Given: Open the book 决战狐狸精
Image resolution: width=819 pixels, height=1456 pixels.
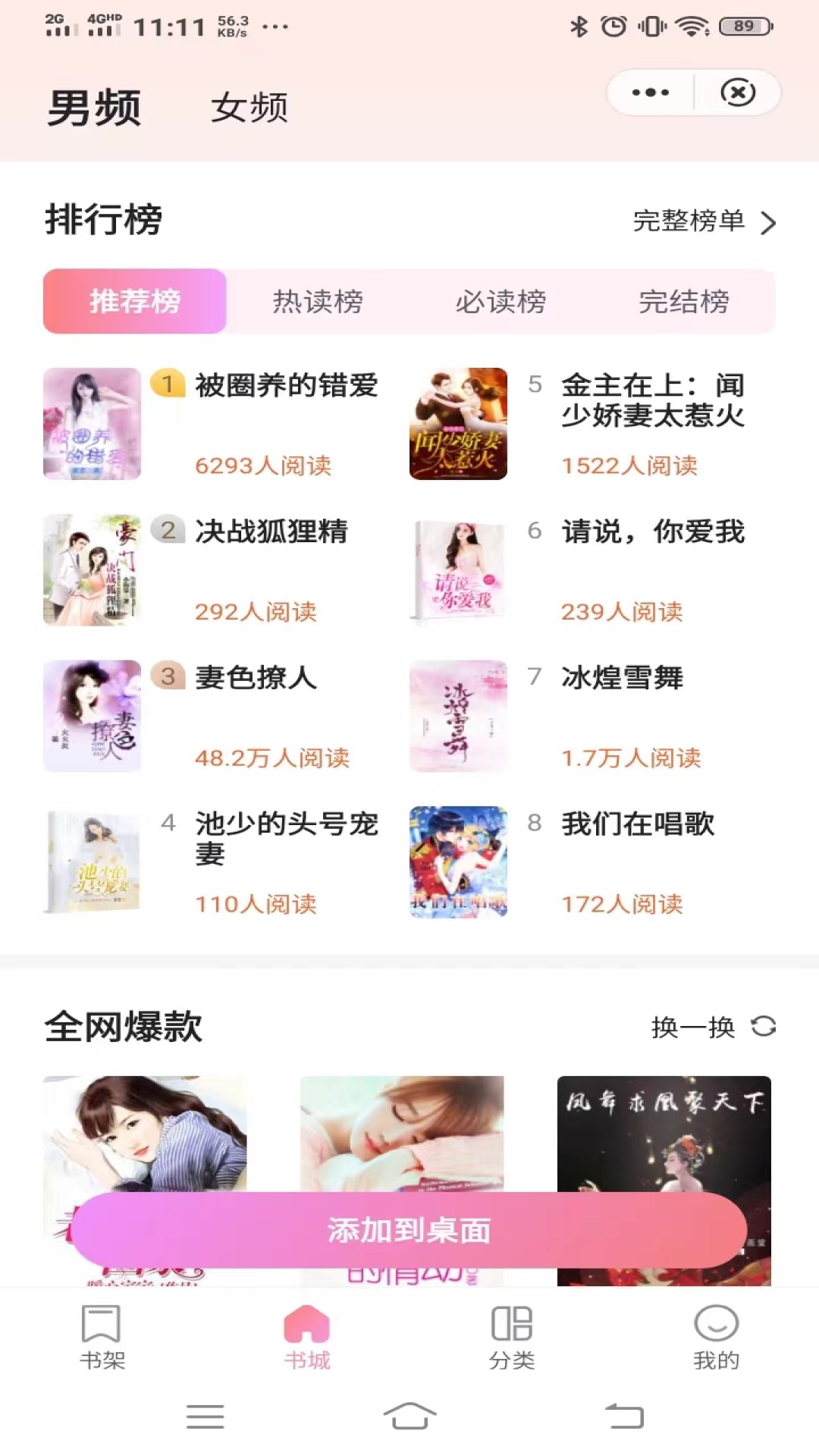Looking at the screenshot, I should pyautogui.click(x=271, y=532).
